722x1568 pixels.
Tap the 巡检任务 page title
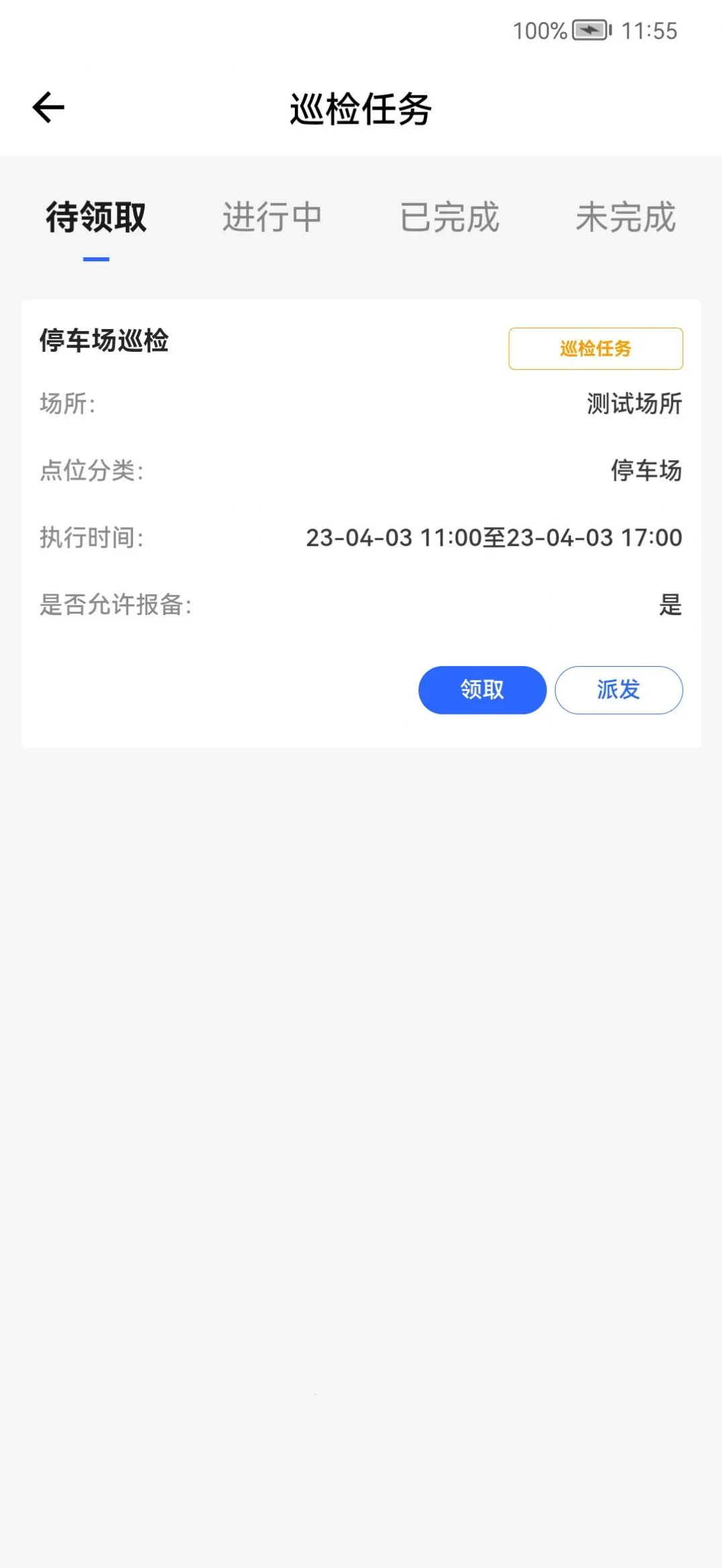361,109
